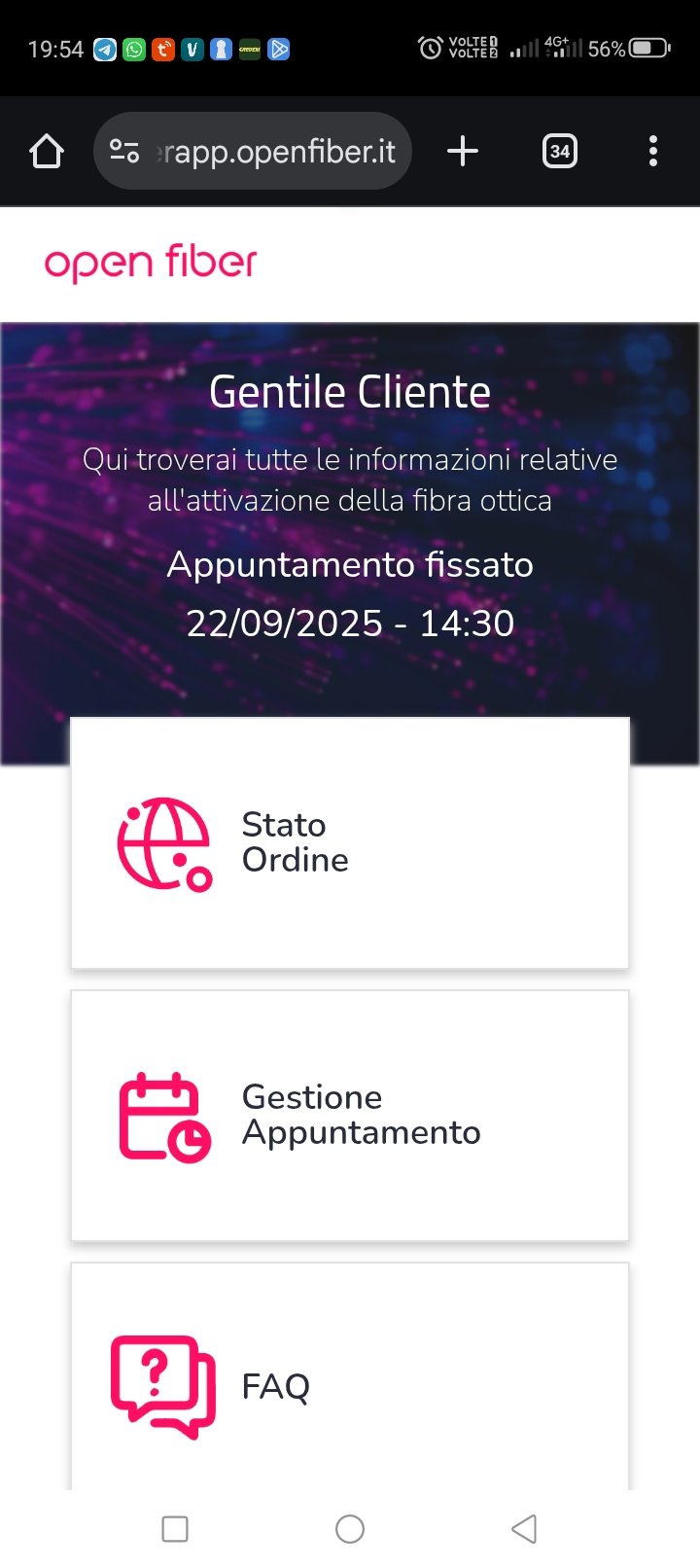Open the Gestione Appuntamento card

coord(350,1115)
